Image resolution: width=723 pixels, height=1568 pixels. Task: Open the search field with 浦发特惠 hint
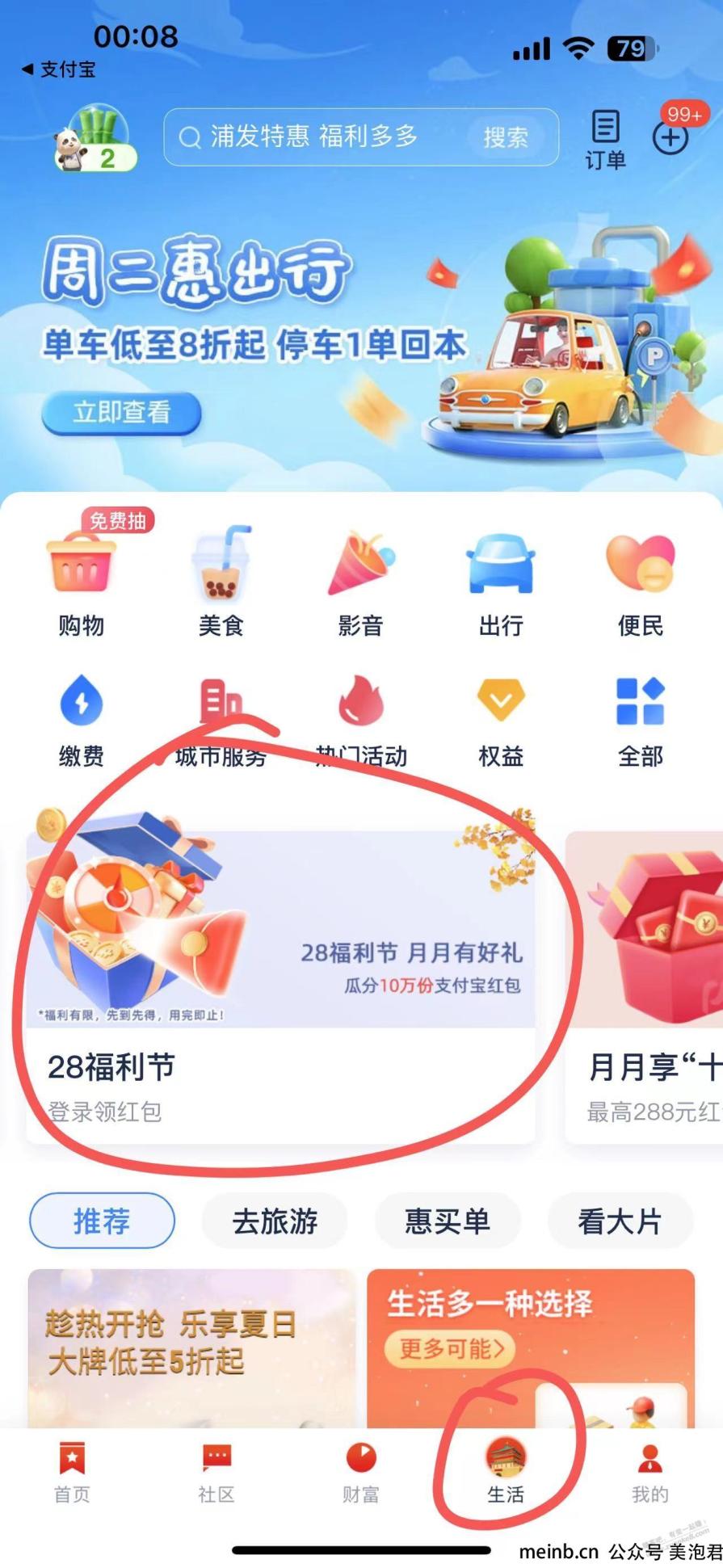315,137
